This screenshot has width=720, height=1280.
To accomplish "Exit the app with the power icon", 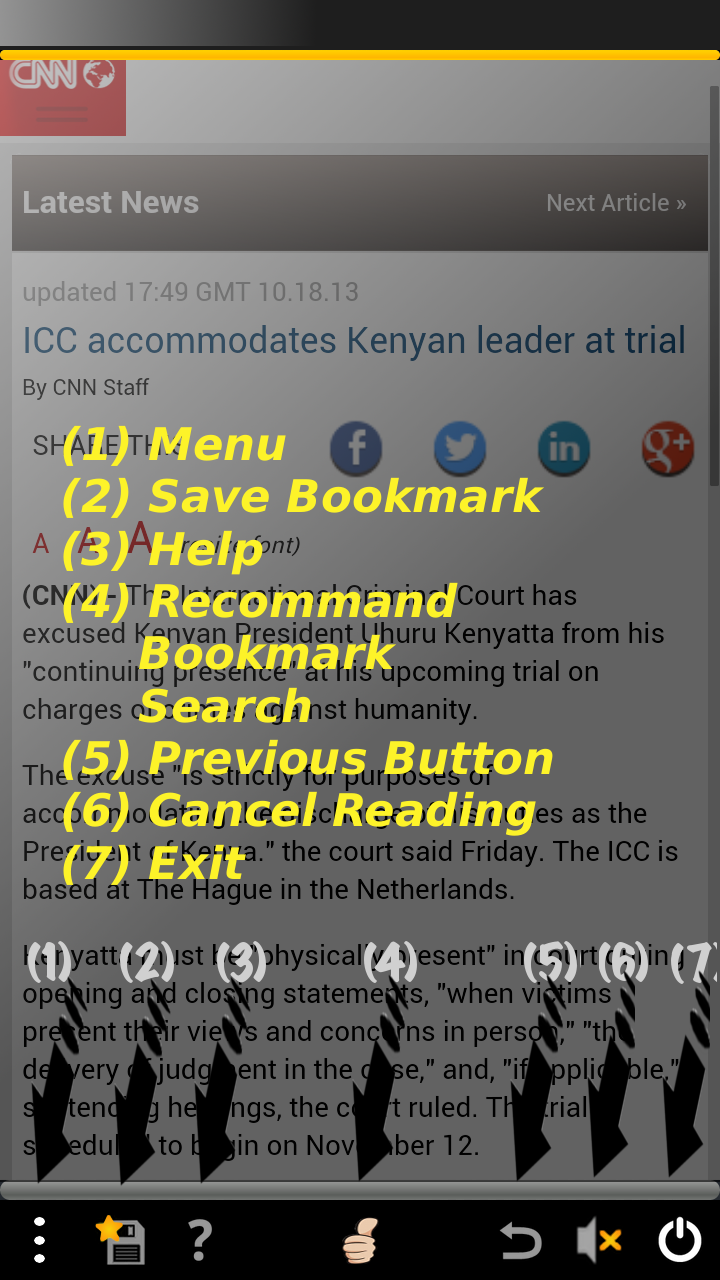I will coord(680,1241).
